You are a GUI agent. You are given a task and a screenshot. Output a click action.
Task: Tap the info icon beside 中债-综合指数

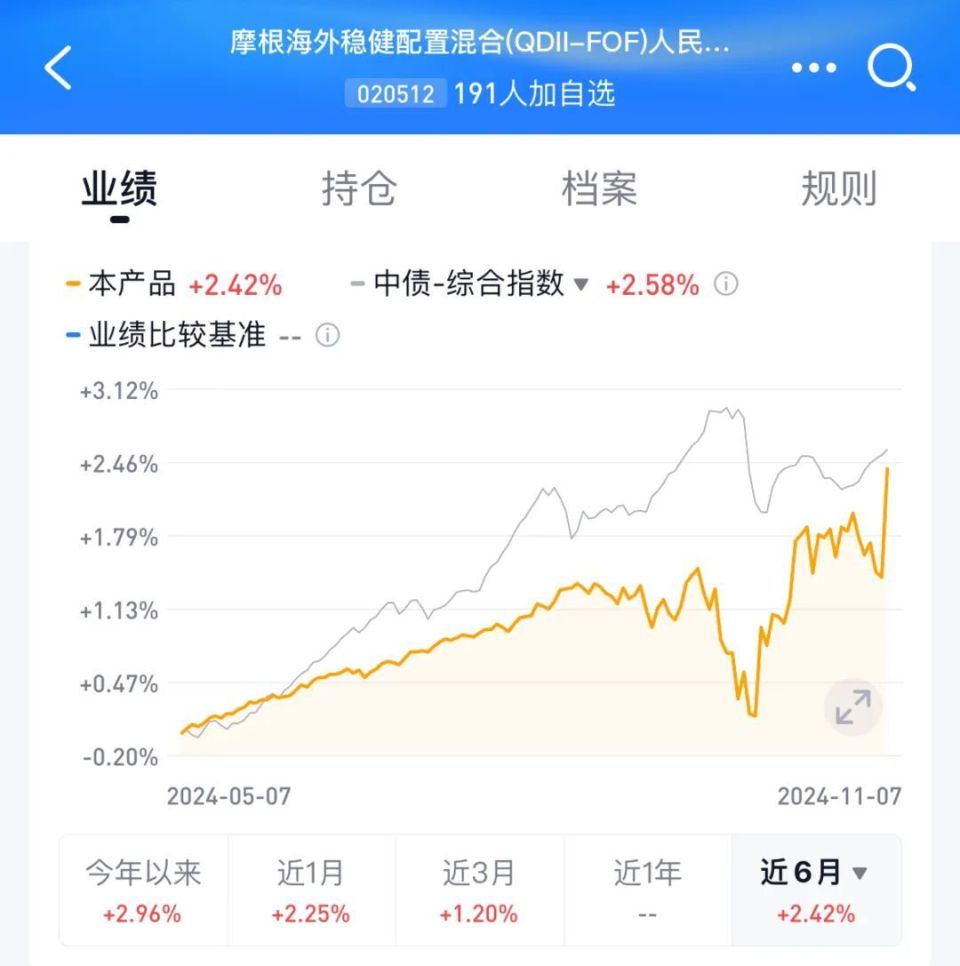point(728,285)
